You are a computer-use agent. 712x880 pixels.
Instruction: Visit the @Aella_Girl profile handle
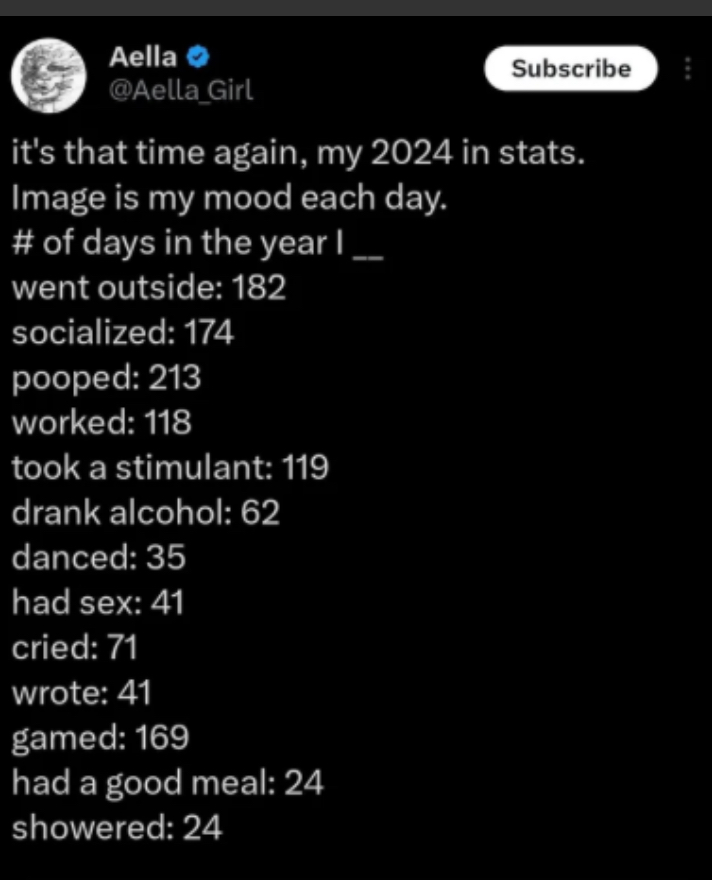point(181,90)
